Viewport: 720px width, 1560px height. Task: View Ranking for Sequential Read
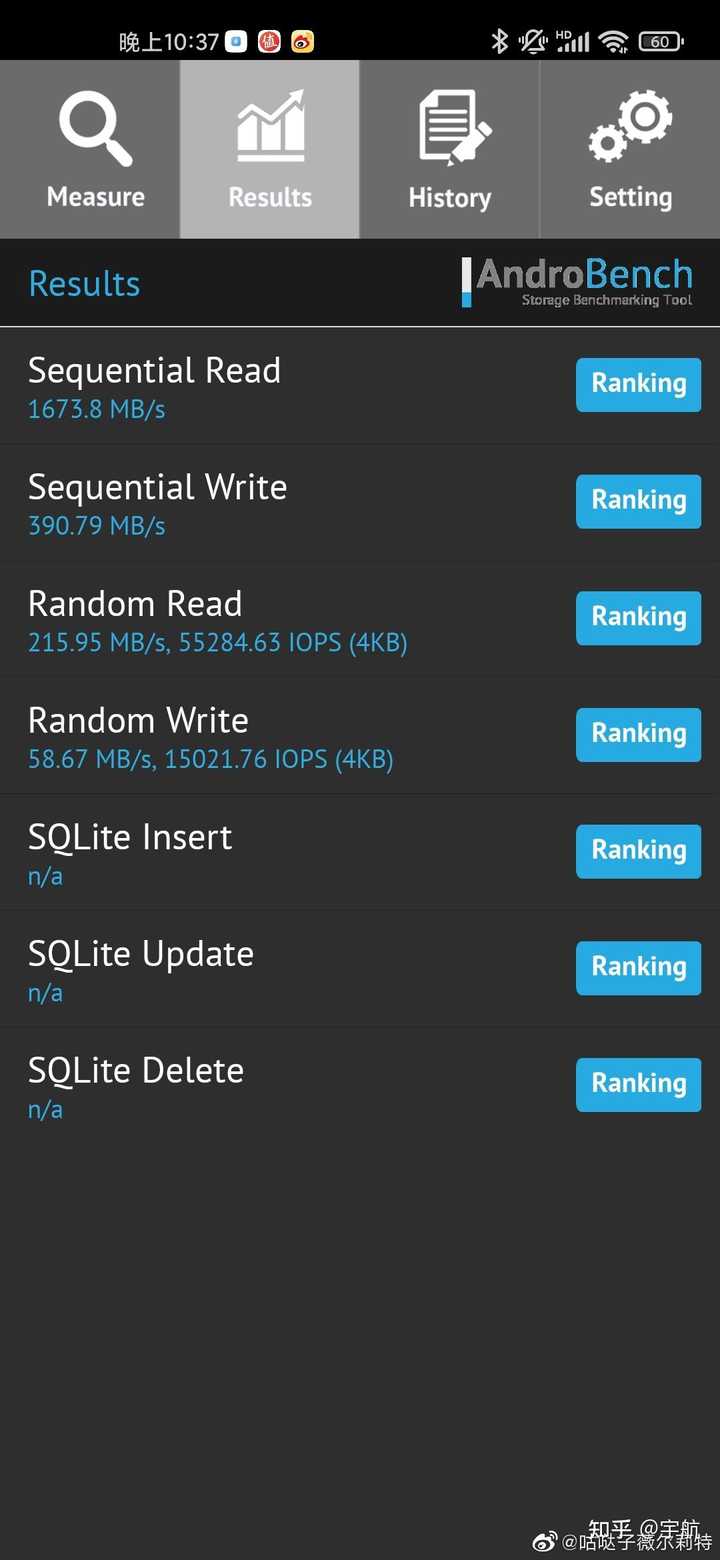638,384
